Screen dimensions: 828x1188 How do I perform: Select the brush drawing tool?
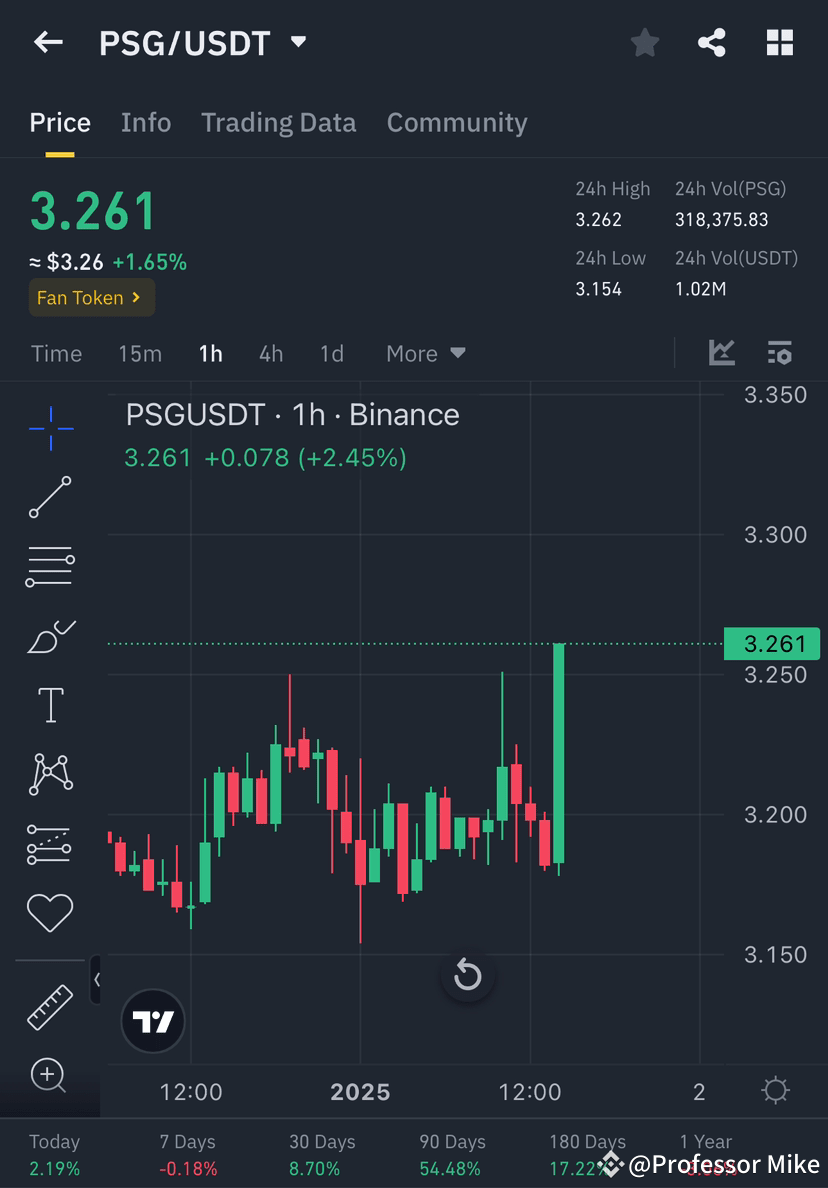coord(50,635)
